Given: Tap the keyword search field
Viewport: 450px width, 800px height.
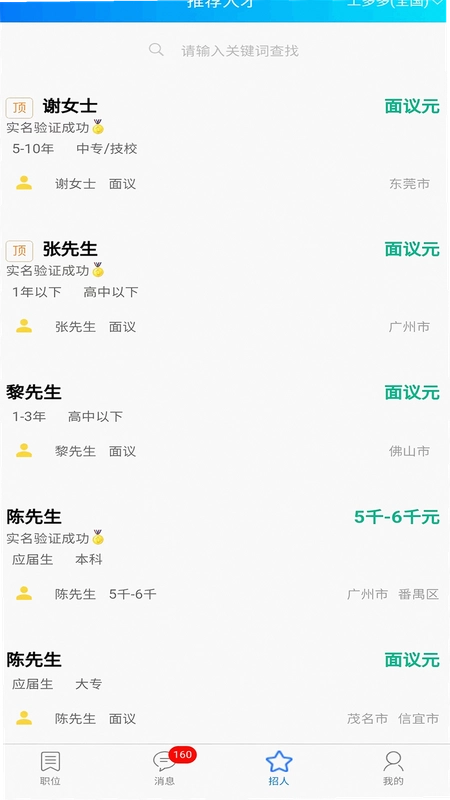Looking at the screenshot, I should (x=223, y=51).
